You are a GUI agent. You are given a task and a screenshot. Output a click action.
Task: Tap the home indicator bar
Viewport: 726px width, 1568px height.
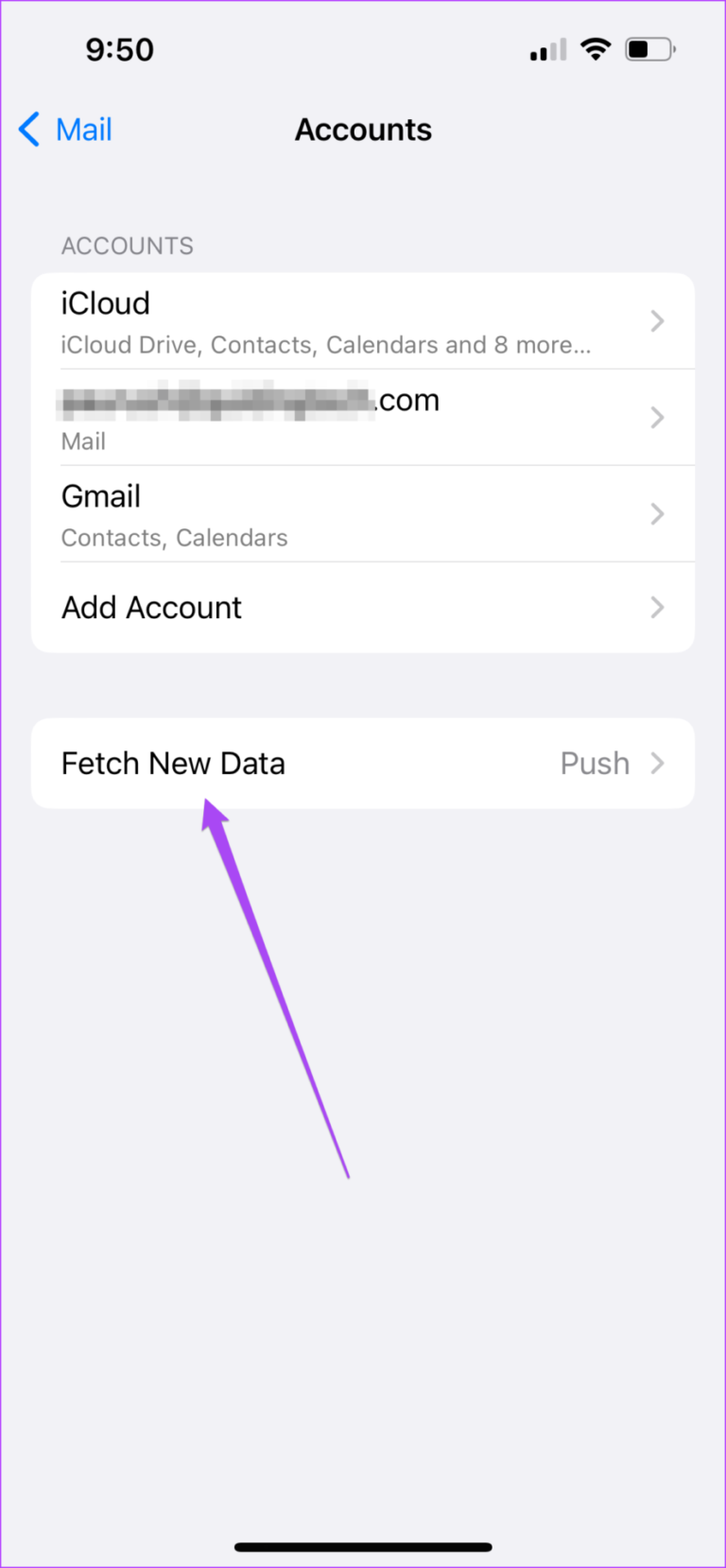point(363,1546)
